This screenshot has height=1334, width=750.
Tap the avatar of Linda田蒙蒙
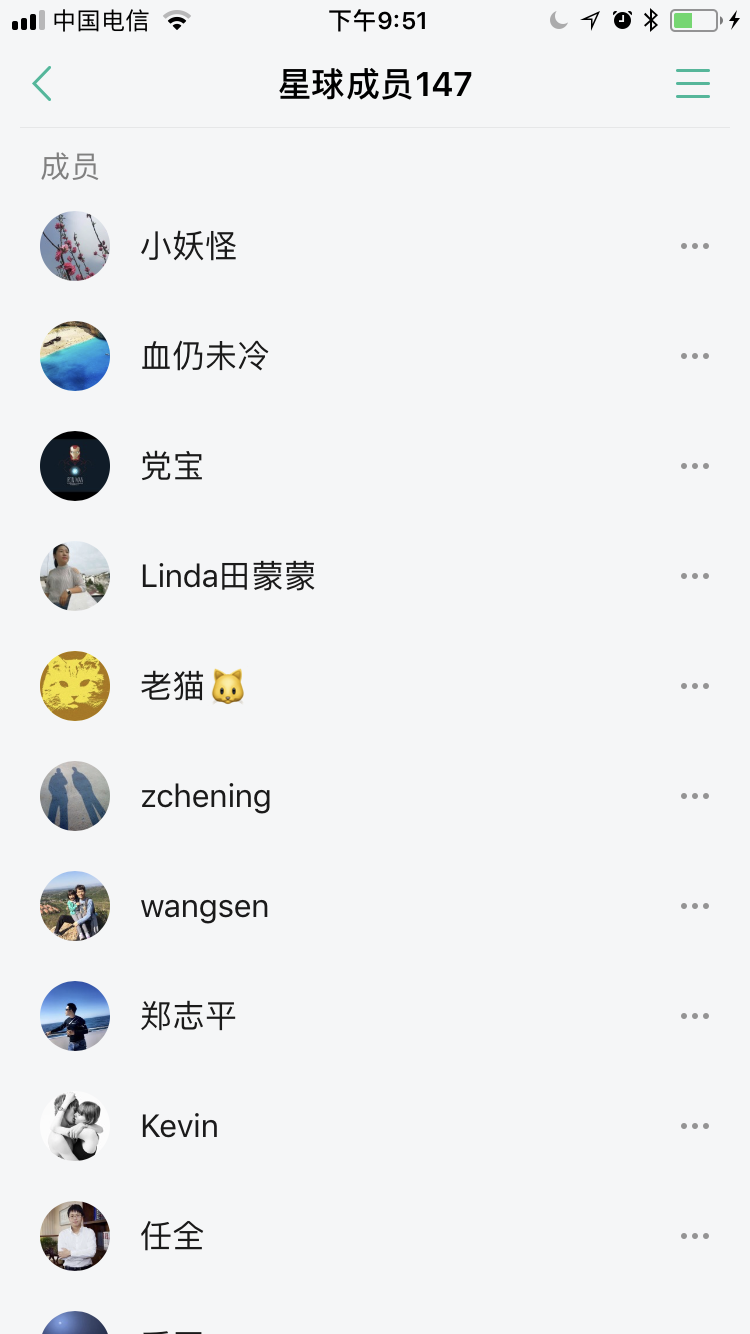(x=74, y=576)
